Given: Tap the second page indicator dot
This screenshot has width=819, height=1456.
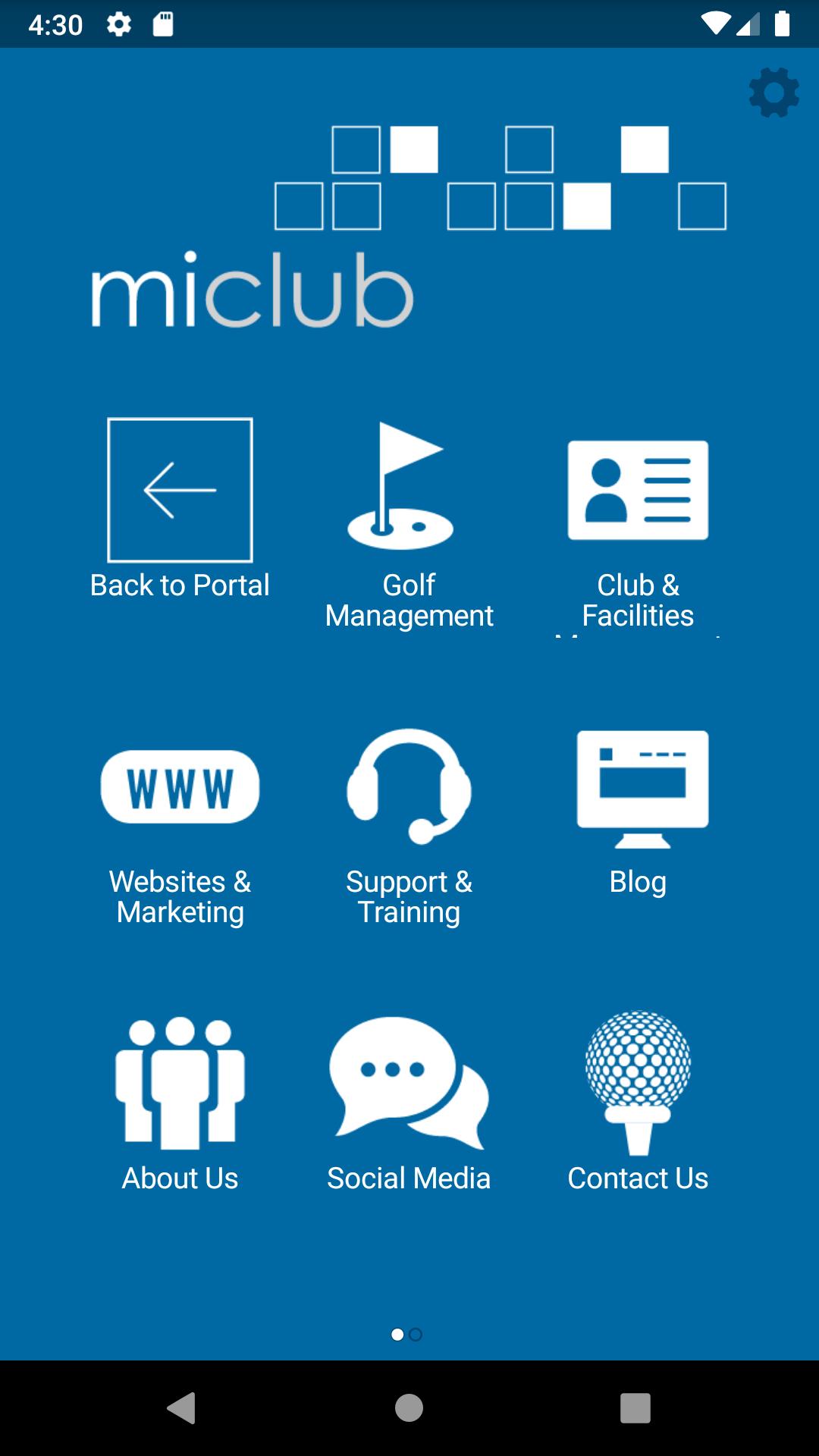Looking at the screenshot, I should pos(416,1335).
